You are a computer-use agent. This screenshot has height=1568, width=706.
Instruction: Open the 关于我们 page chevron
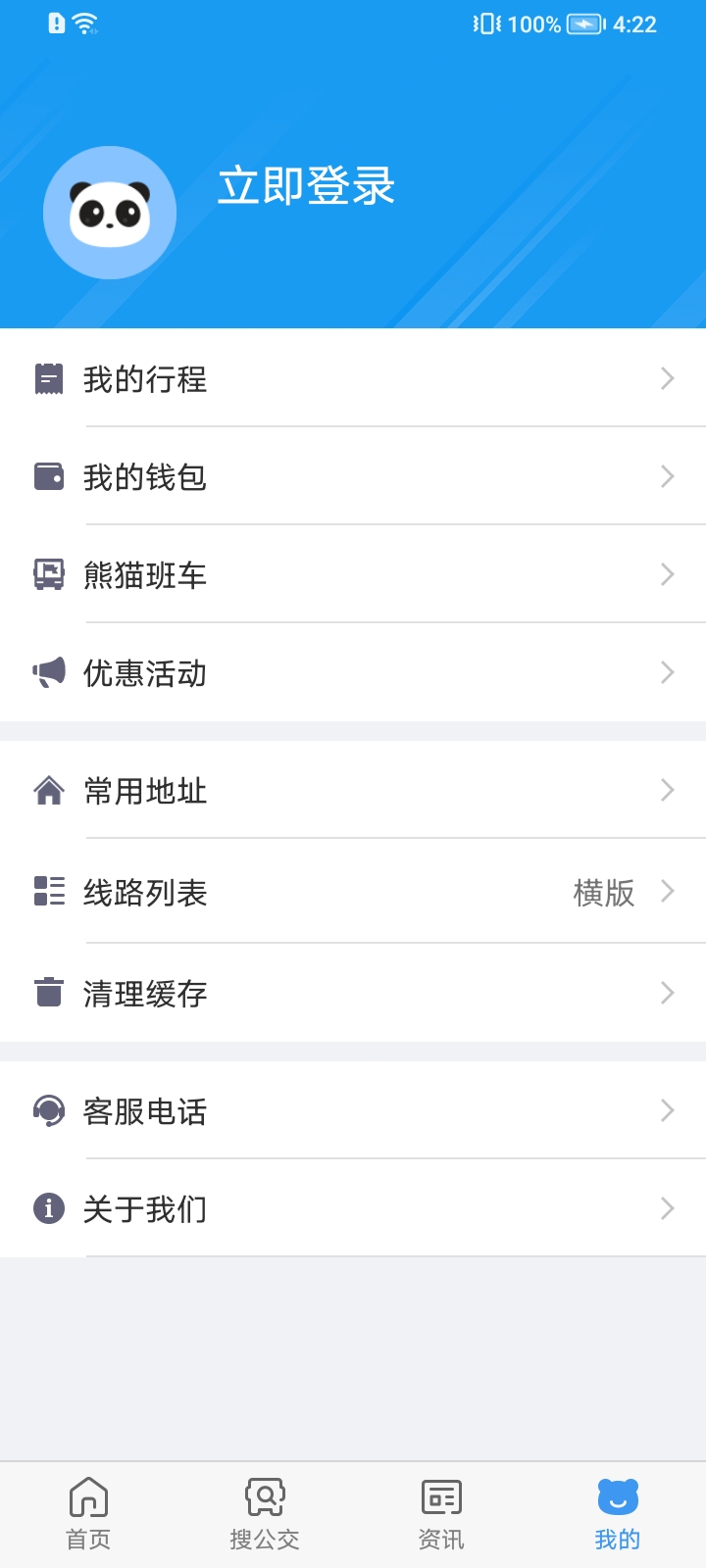pyautogui.click(x=668, y=1208)
